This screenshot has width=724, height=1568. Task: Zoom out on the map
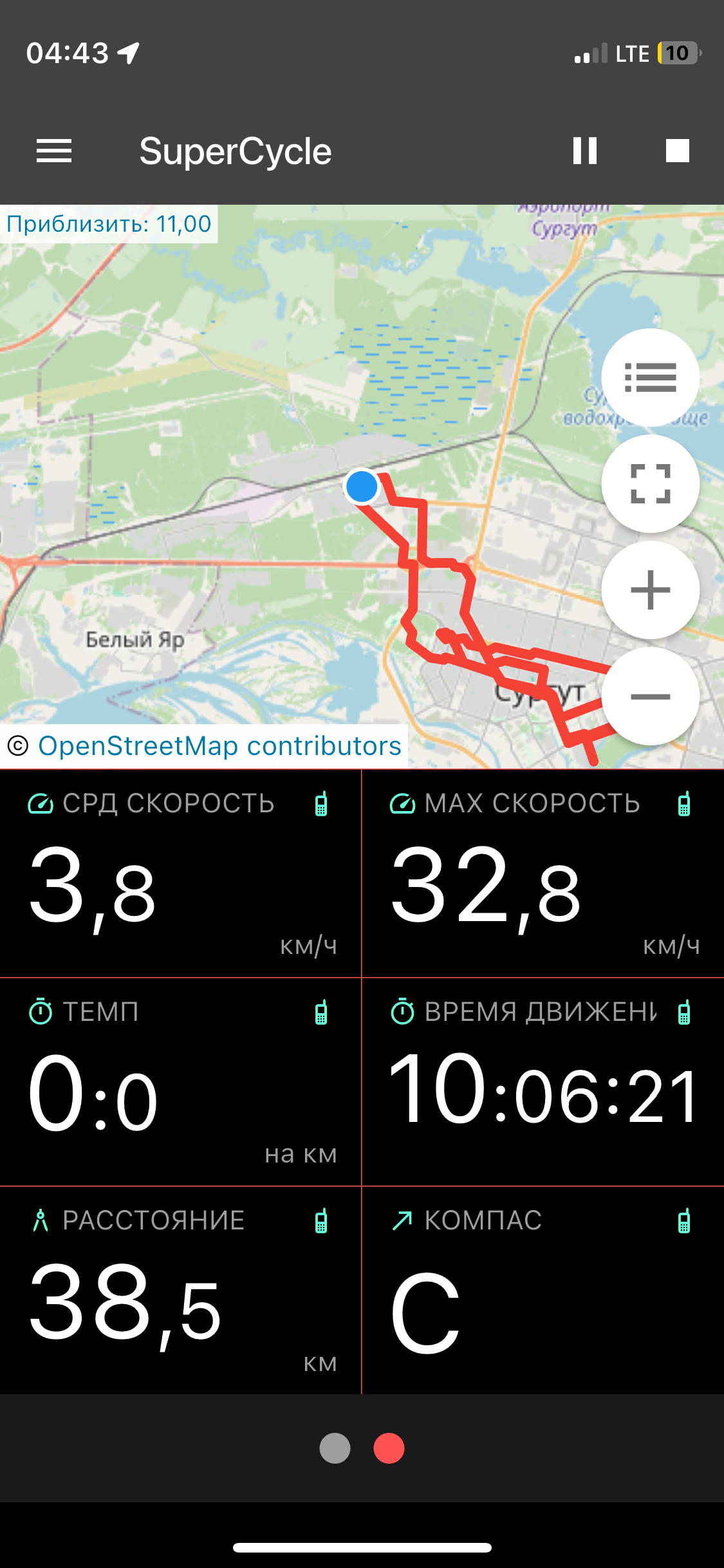(x=650, y=696)
